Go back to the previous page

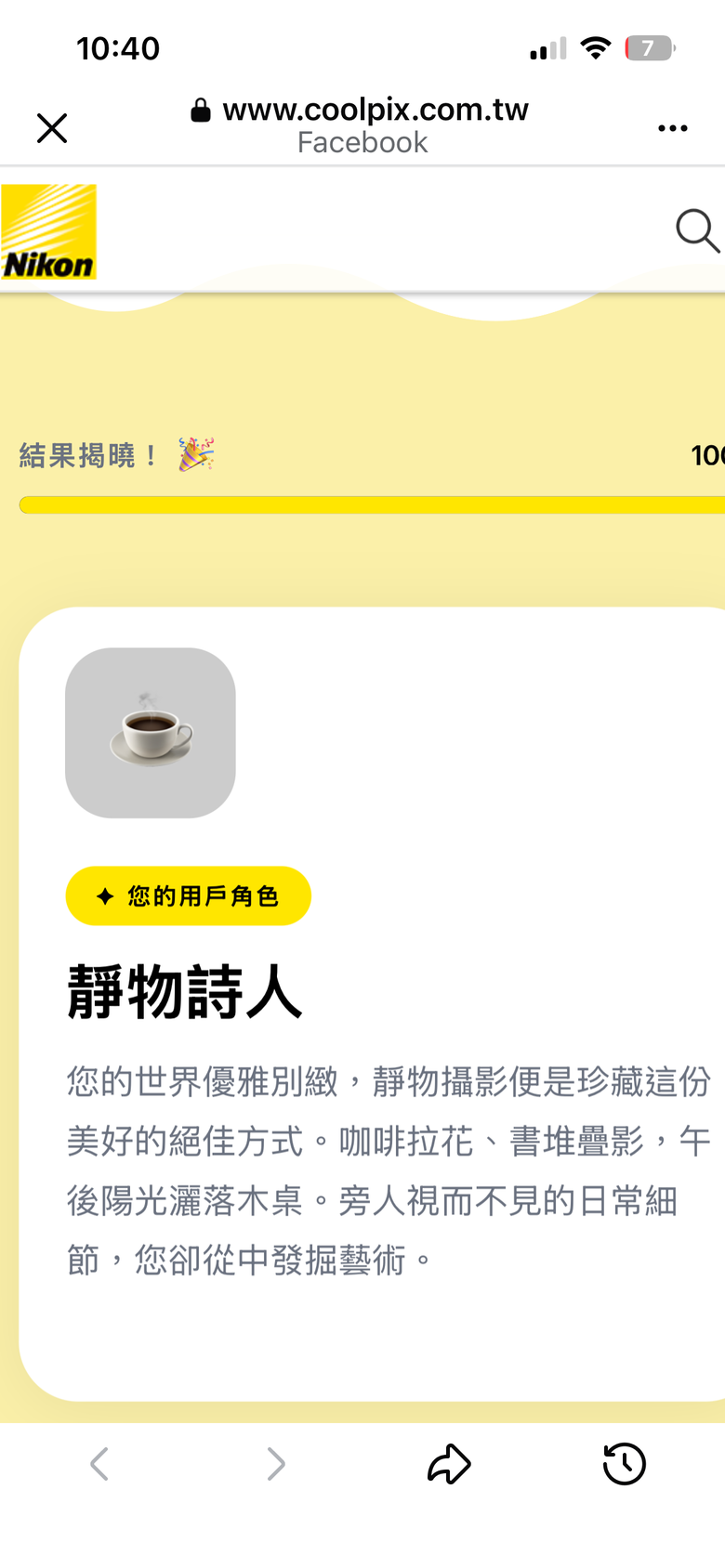click(x=99, y=1464)
